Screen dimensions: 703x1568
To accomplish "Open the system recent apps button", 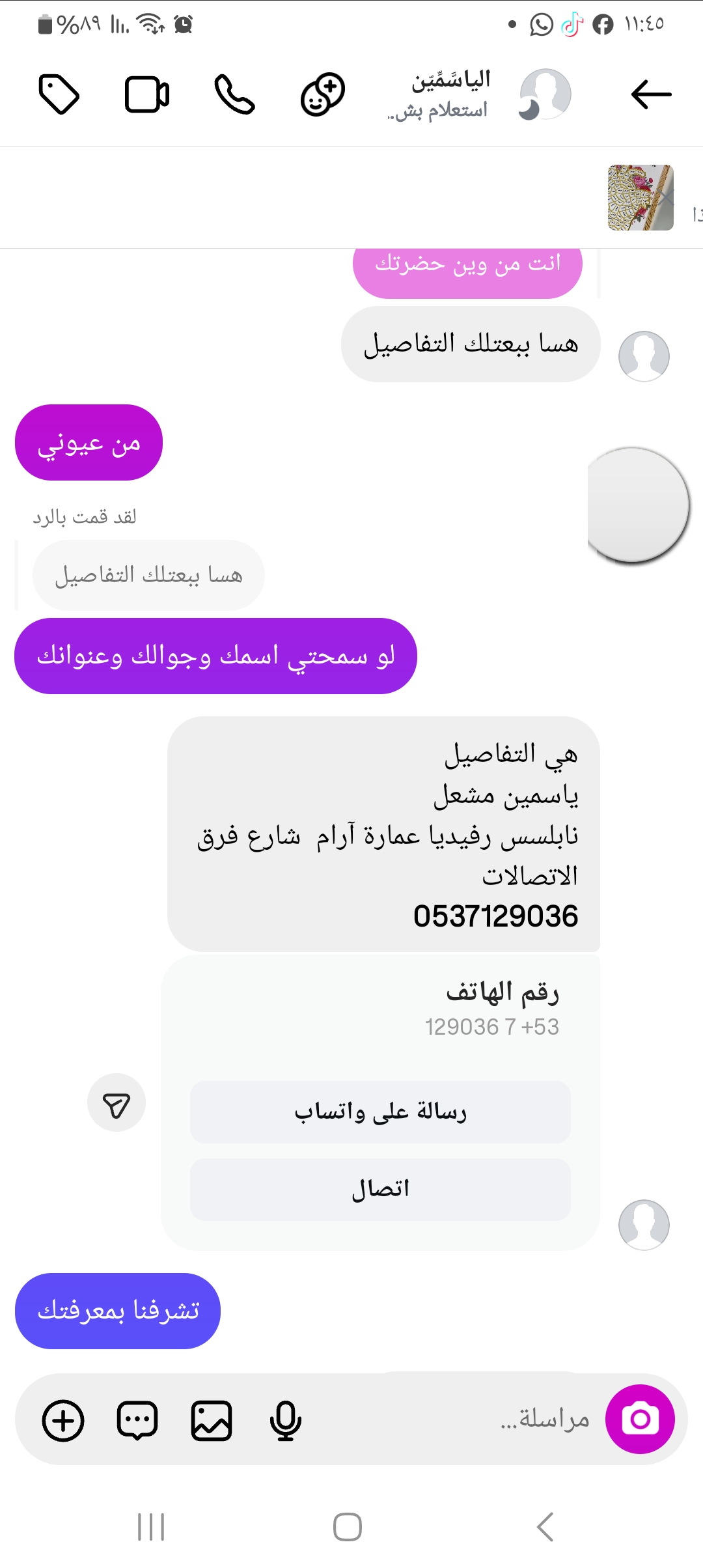I will pyautogui.click(x=151, y=1527).
